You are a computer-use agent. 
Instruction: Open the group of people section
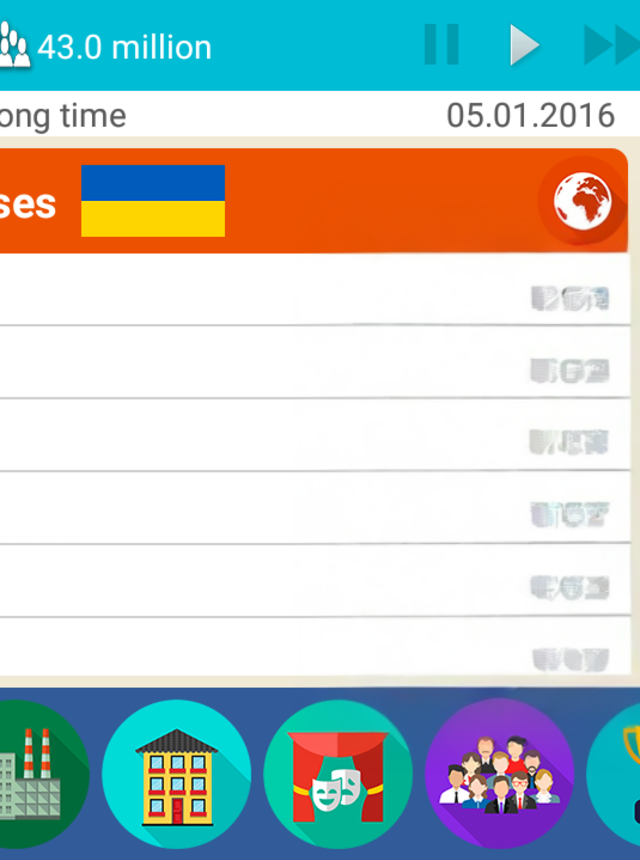(499, 775)
